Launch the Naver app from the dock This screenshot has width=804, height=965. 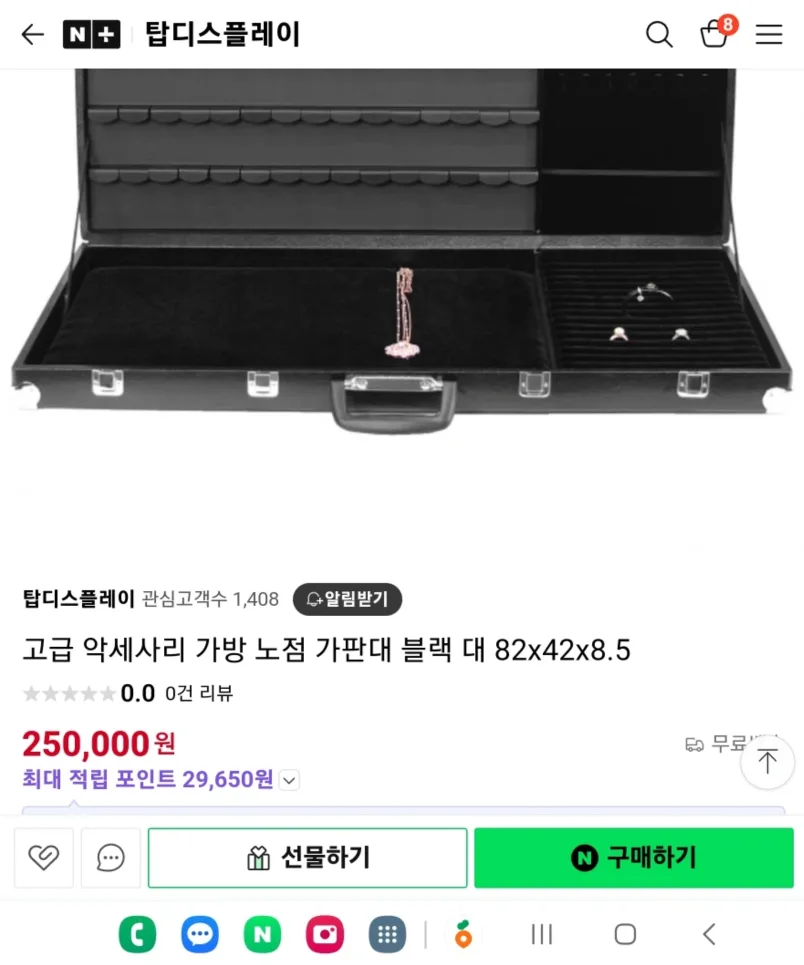(x=262, y=934)
